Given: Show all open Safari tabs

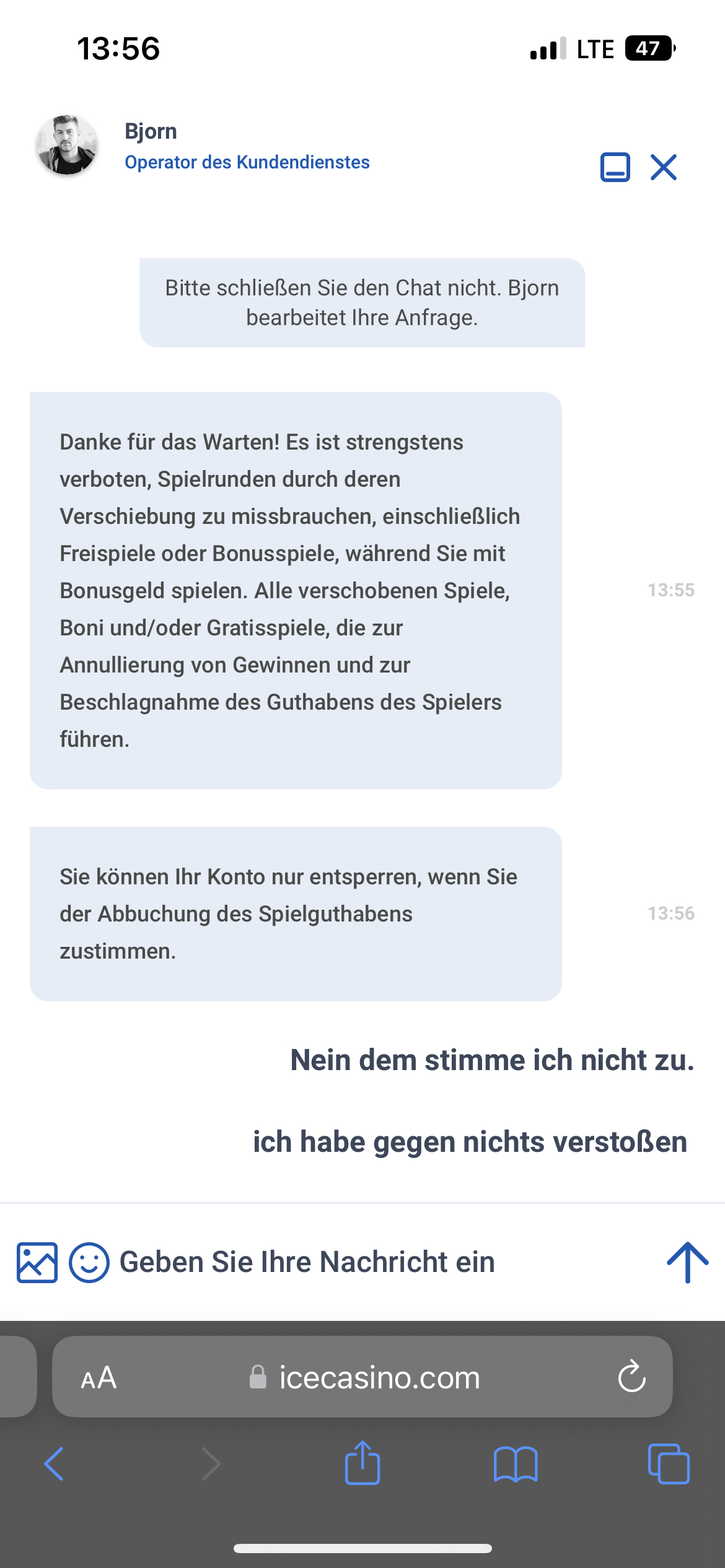Looking at the screenshot, I should point(668,1464).
